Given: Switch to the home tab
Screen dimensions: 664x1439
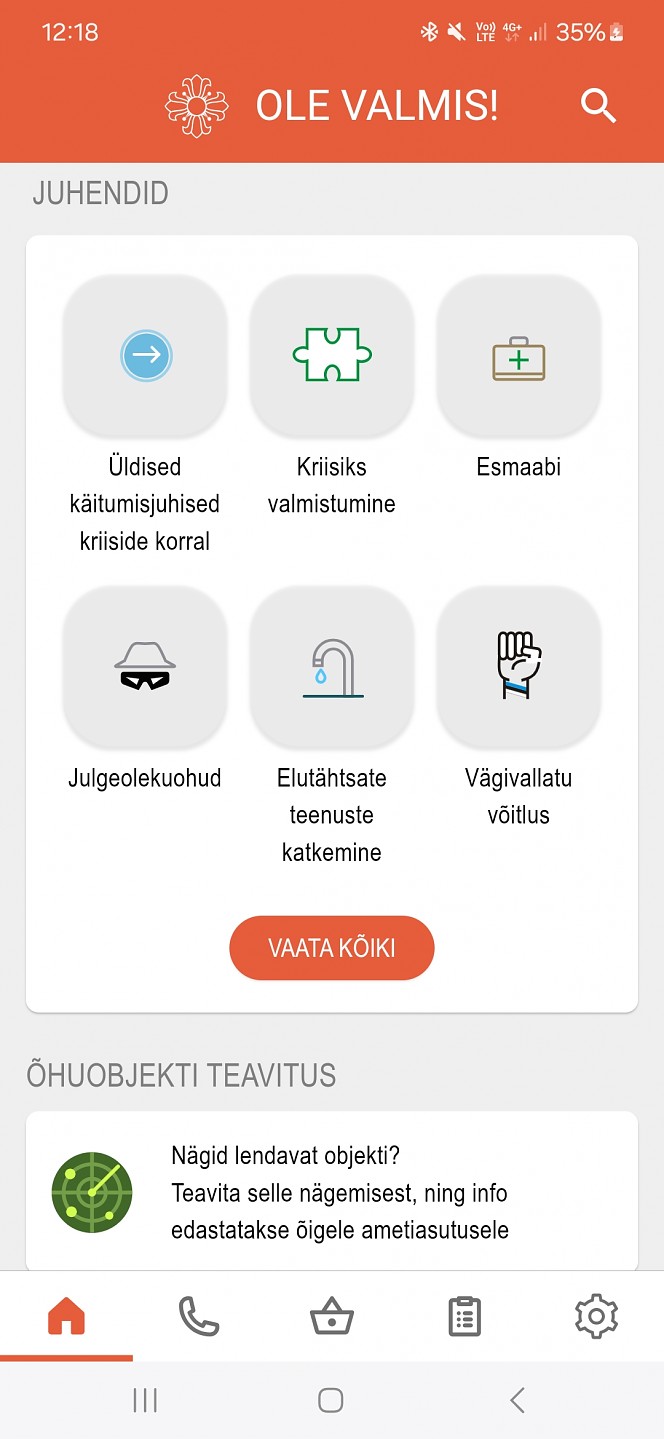Looking at the screenshot, I should 66,1316.
